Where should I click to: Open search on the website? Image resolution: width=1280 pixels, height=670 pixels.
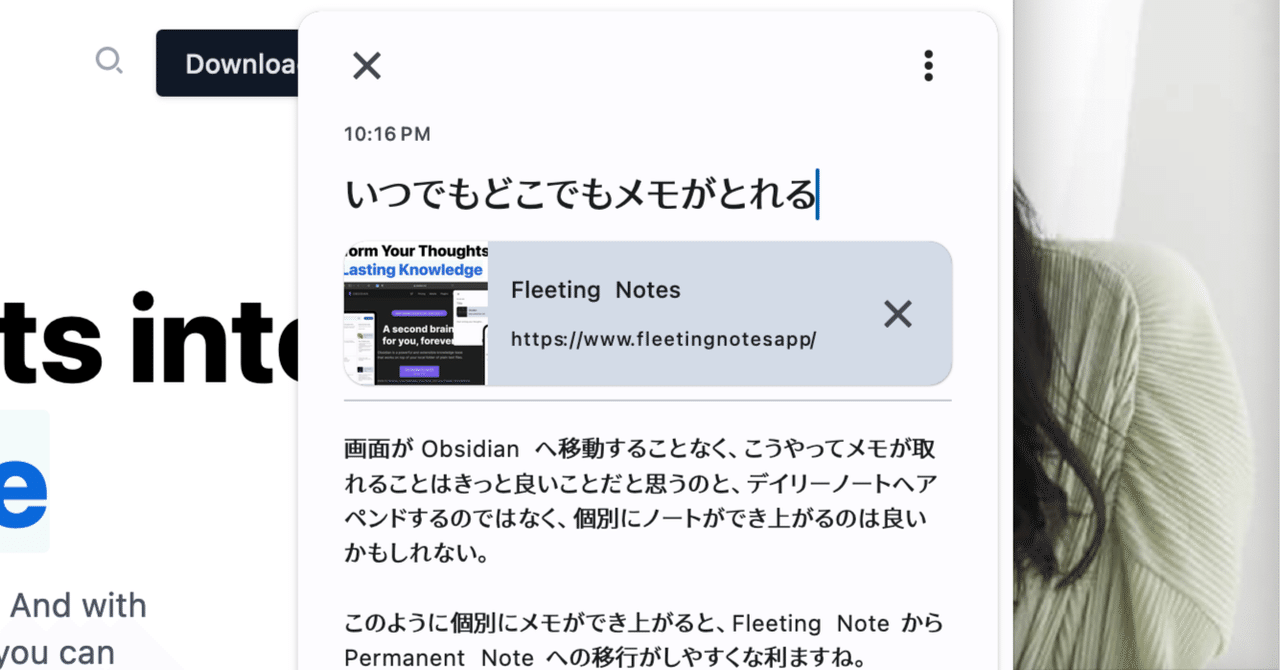pos(108,62)
